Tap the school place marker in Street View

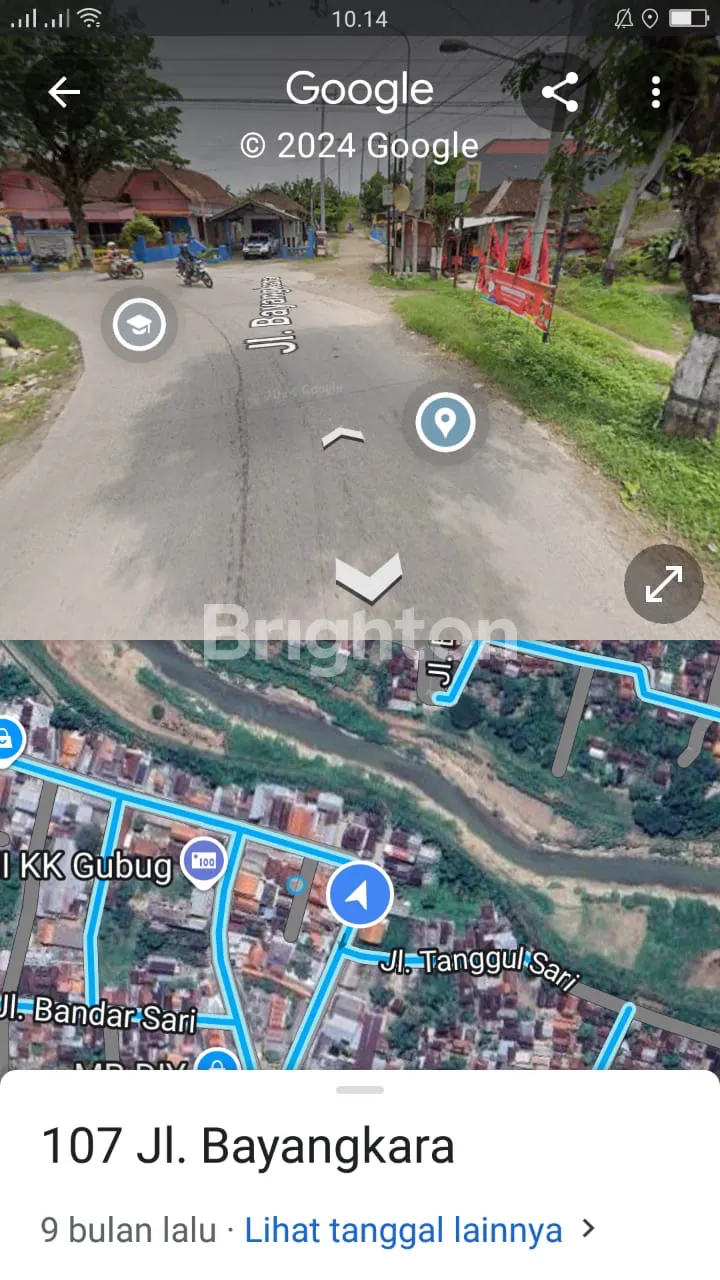pyautogui.click(x=139, y=325)
